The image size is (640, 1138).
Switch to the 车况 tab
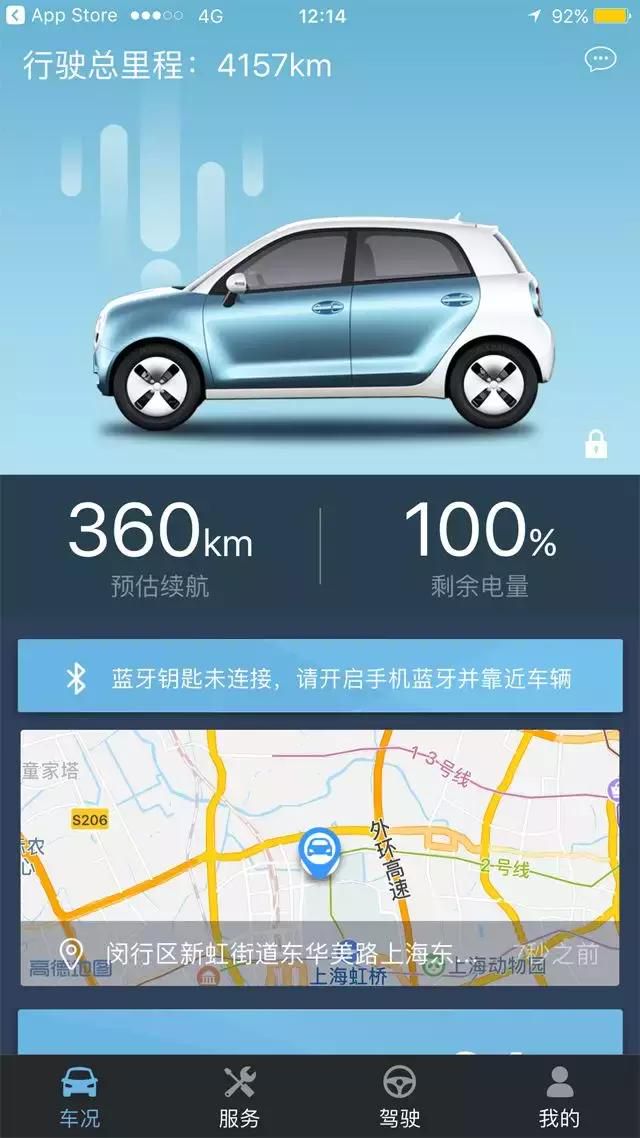tap(80, 1097)
